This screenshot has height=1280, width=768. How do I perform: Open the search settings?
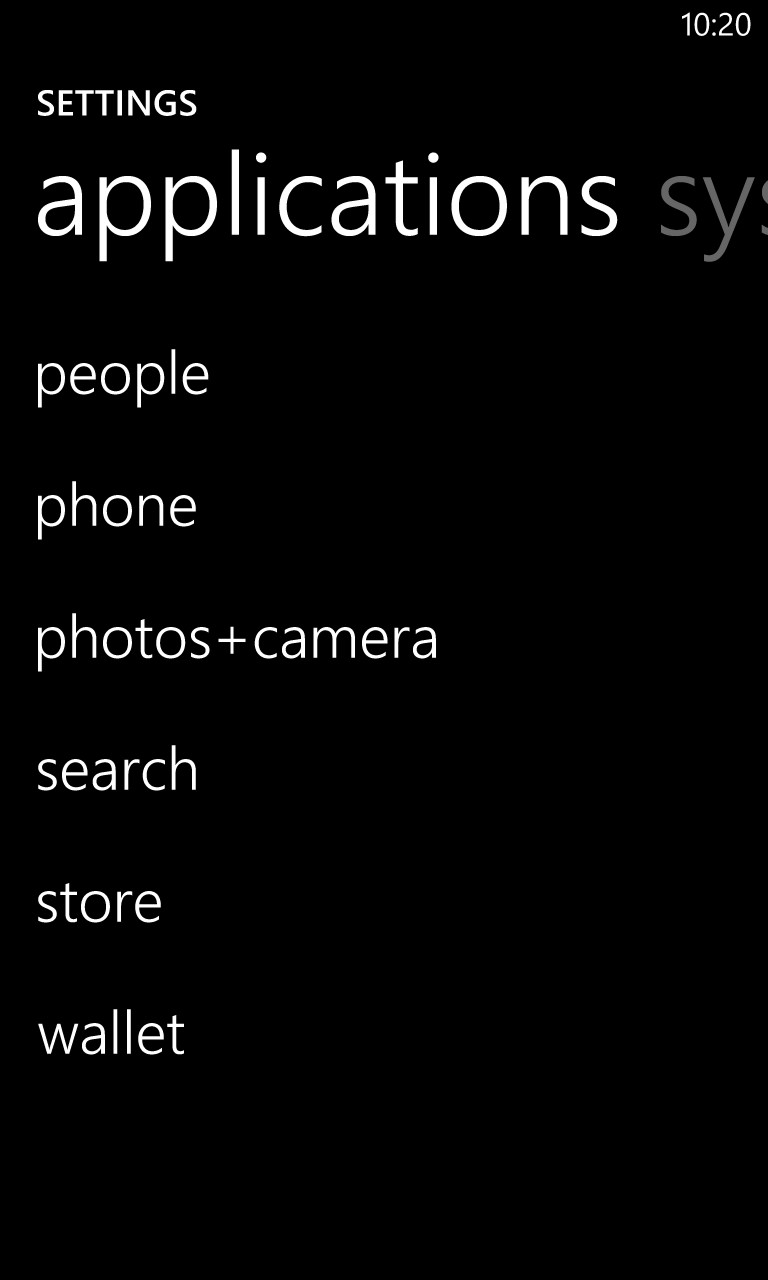coord(118,770)
